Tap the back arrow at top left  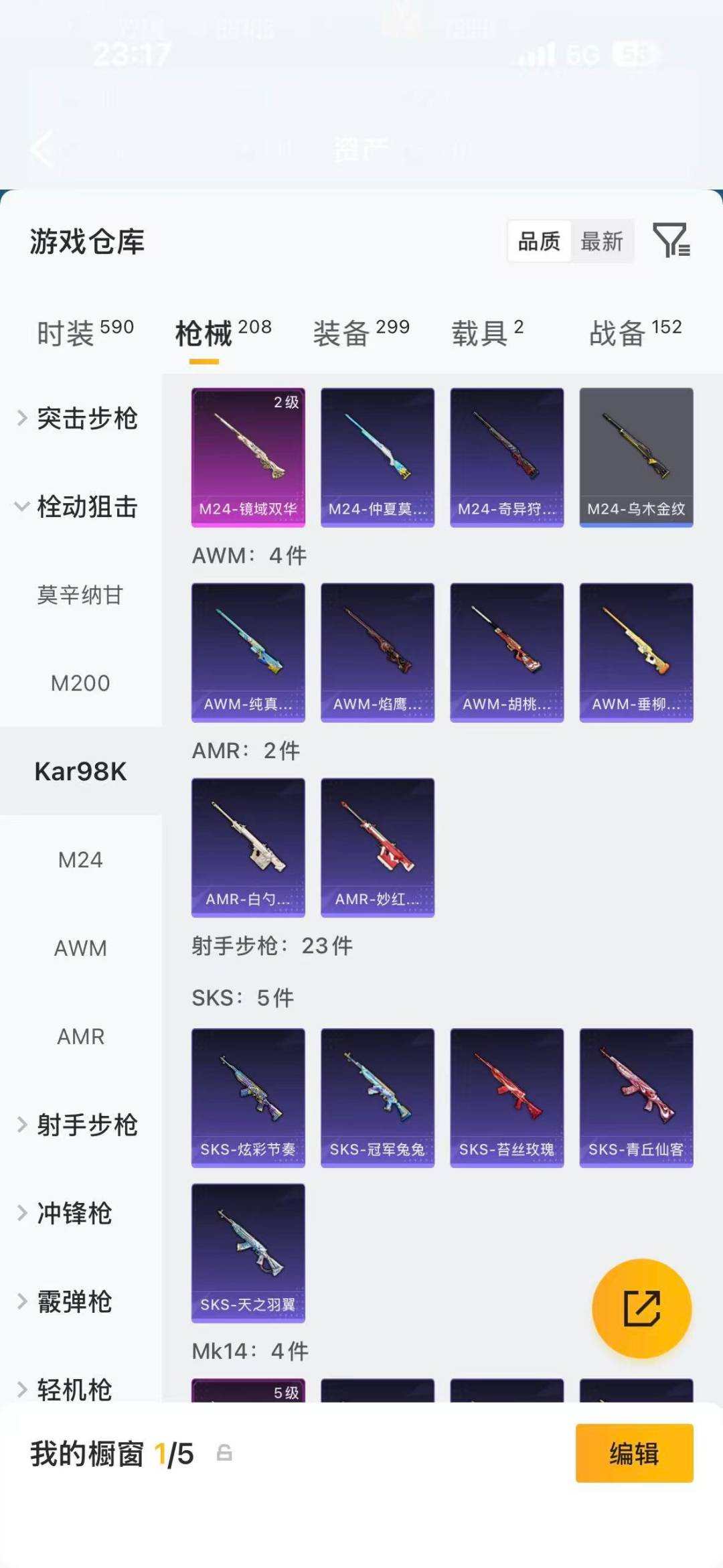42,149
